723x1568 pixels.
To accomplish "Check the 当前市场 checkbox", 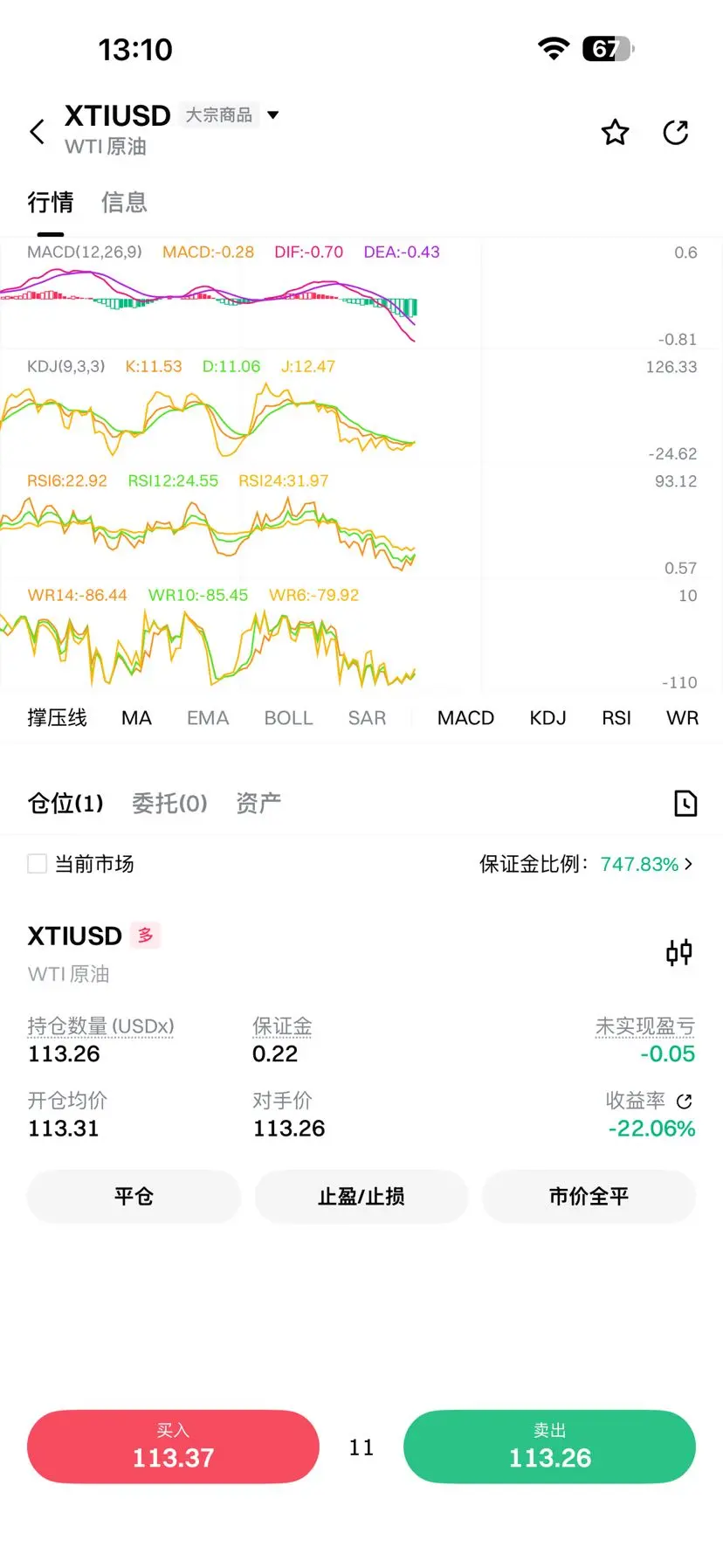I will 38,864.
